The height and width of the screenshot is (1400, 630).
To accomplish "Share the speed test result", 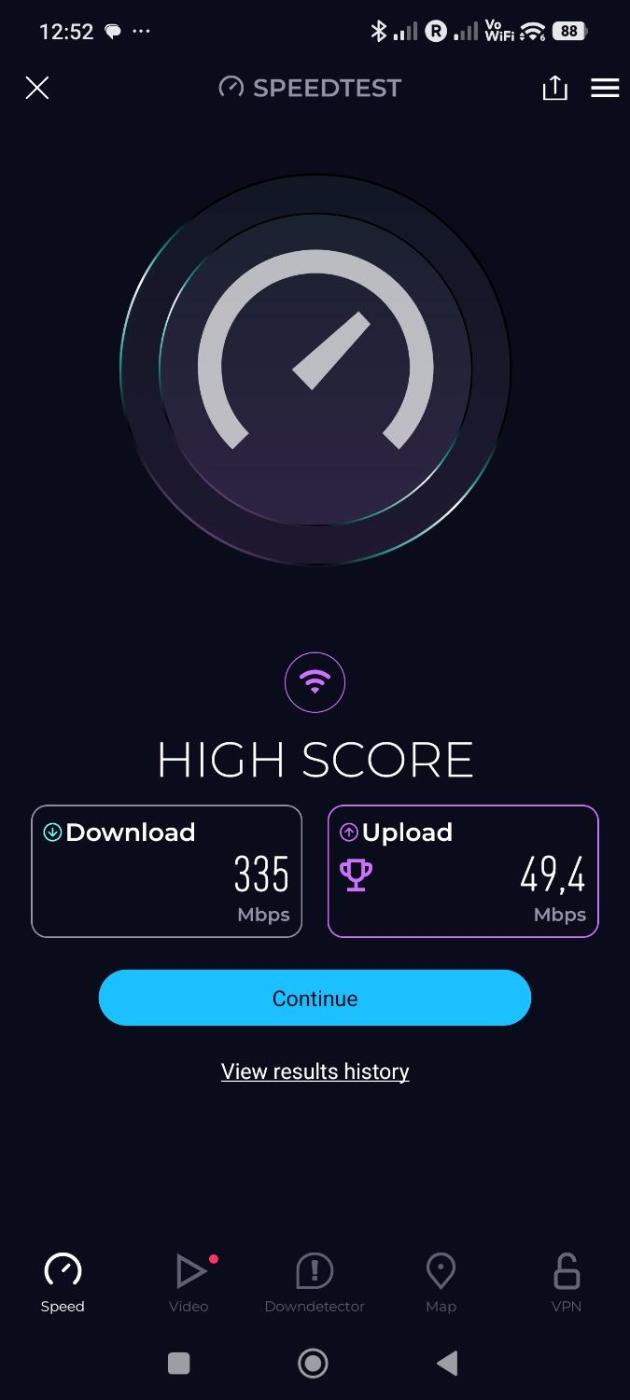I will pyautogui.click(x=555, y=88).
